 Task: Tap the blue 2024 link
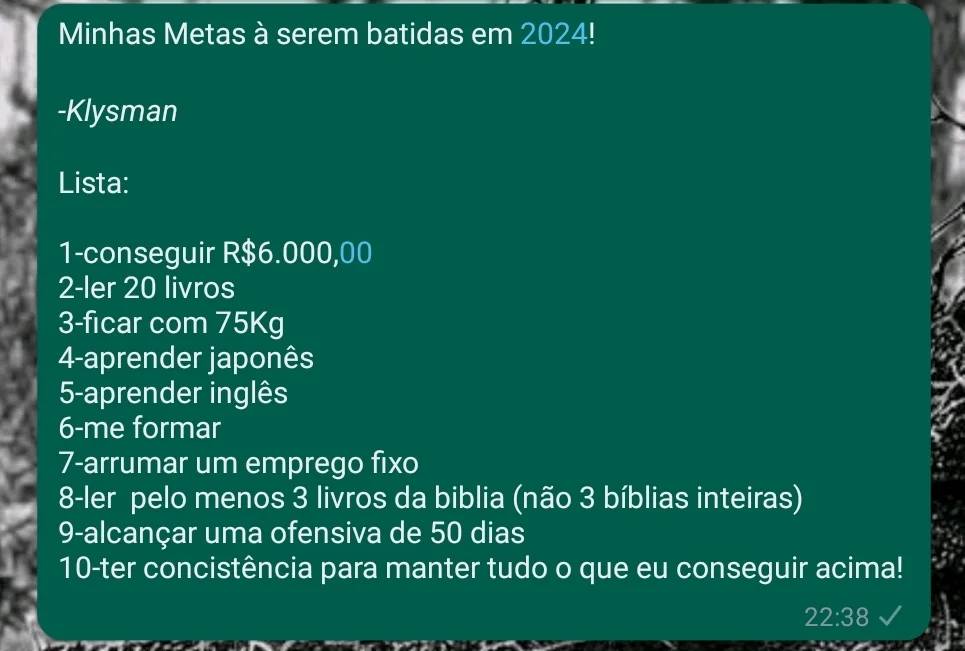[x=551, y=36]
